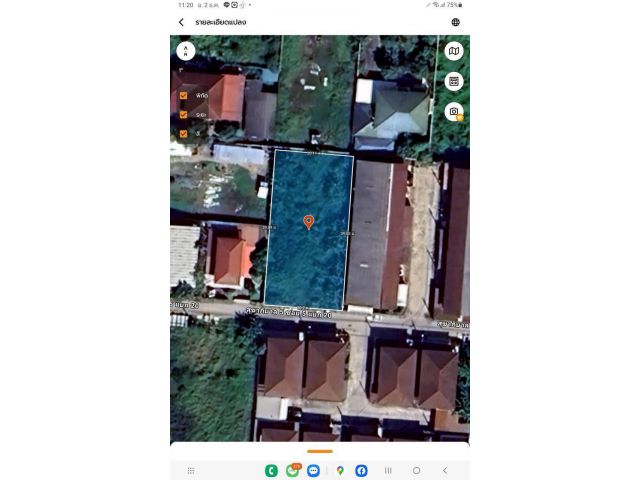The image size is (640, 480).
Task: Tap the orange bottom sheet handle
Action: pyautogui.click(x=320, y=451)
